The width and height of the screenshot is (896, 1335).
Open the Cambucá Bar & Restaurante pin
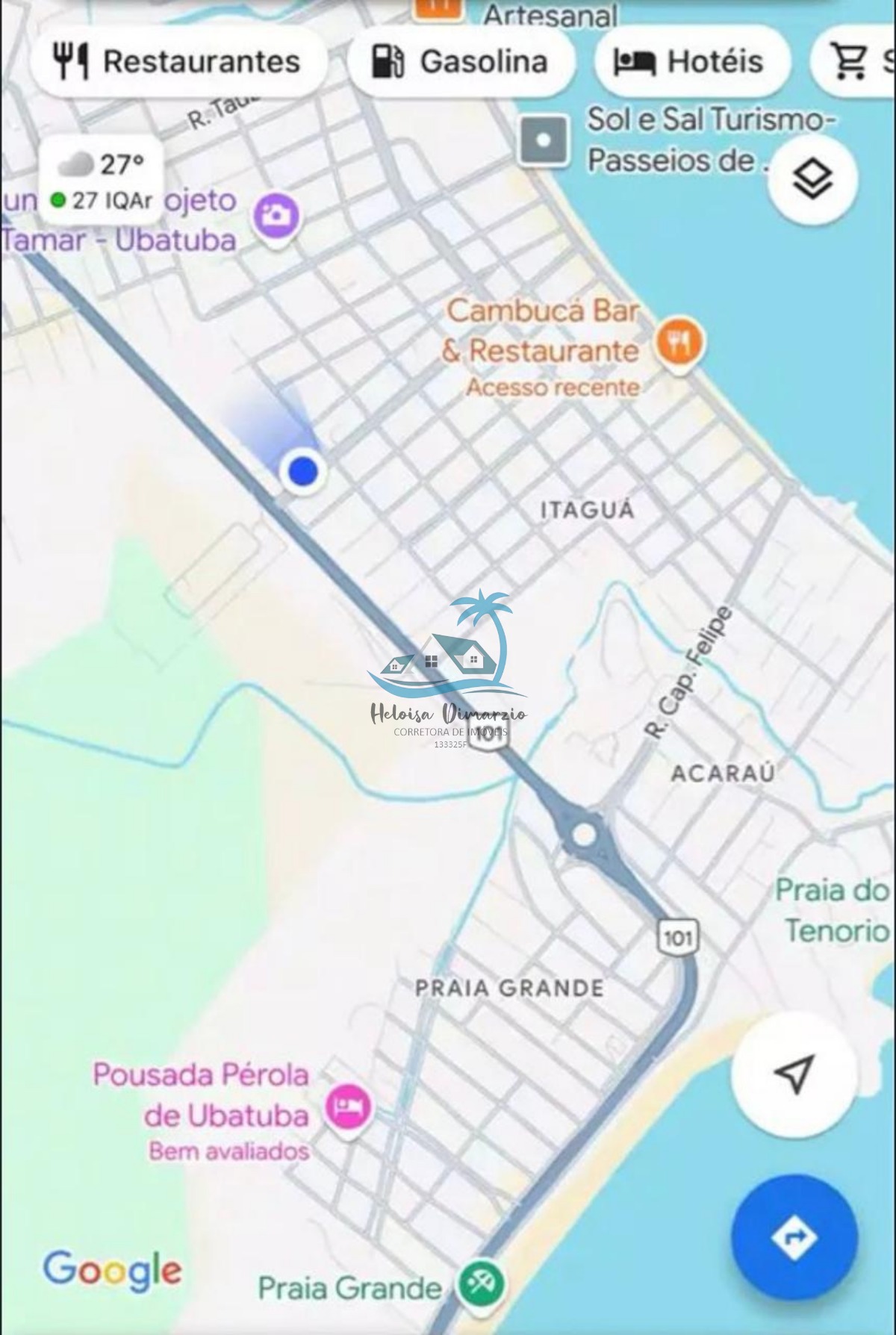click(x=679, y=343)
